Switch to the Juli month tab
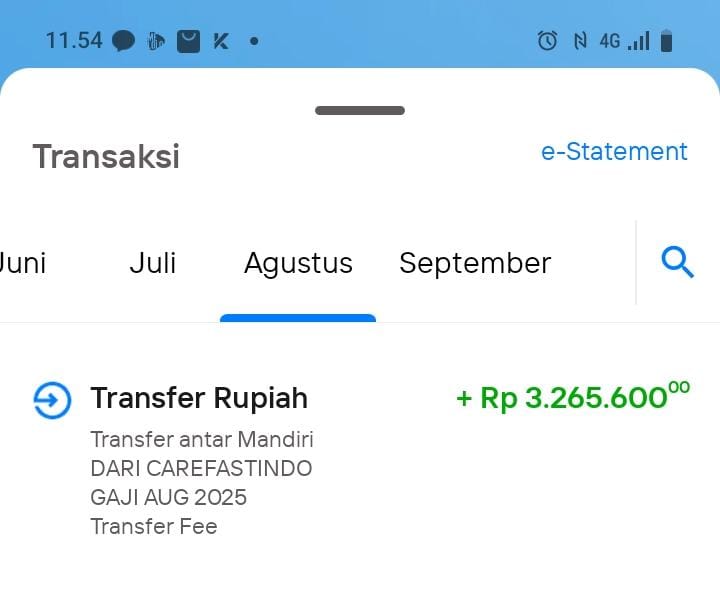The image size is (720, 591). coord(152,263)
